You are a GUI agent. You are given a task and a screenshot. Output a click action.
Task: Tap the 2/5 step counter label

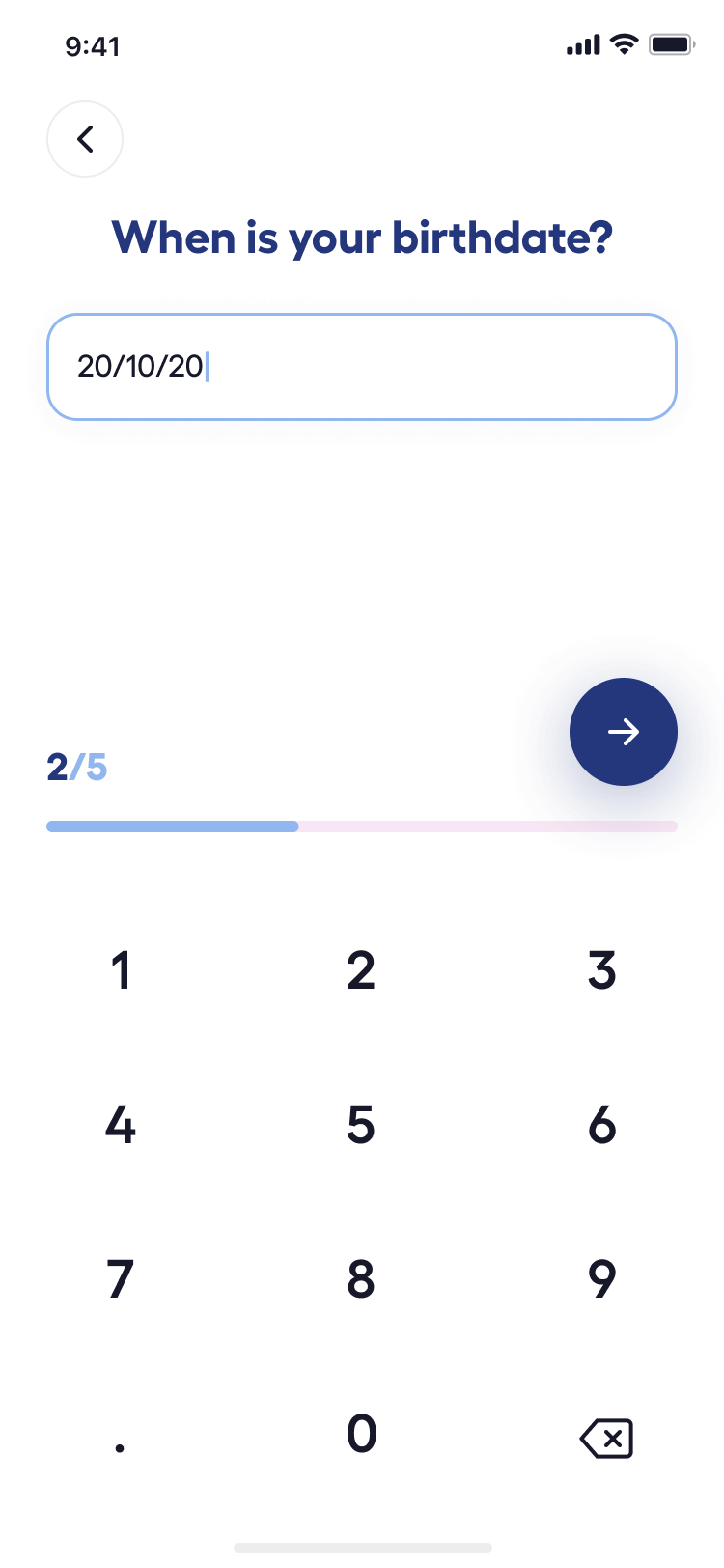click(76, 768)
